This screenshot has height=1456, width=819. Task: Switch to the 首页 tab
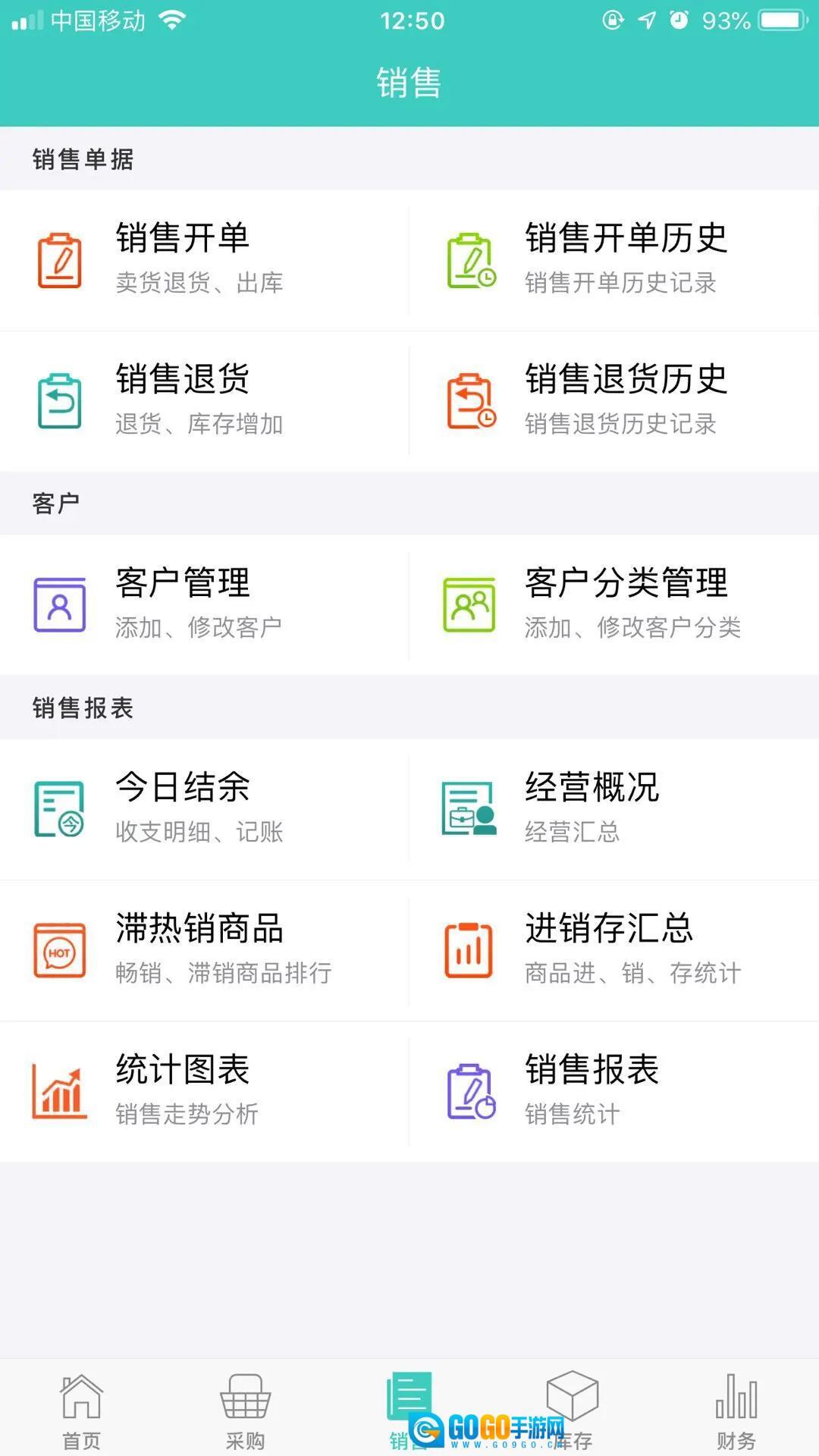(81, 1409)
